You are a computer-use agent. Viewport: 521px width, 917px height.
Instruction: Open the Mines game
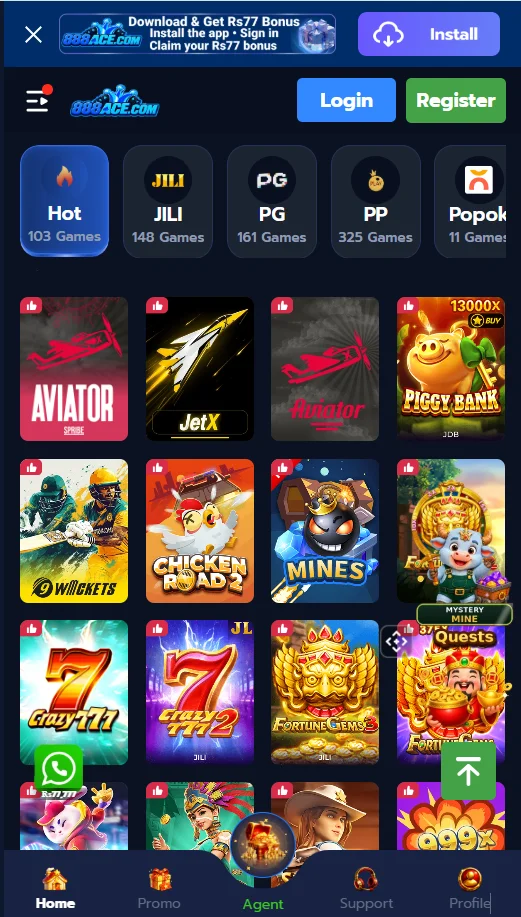pyautogui.click(x=325, y=530)
